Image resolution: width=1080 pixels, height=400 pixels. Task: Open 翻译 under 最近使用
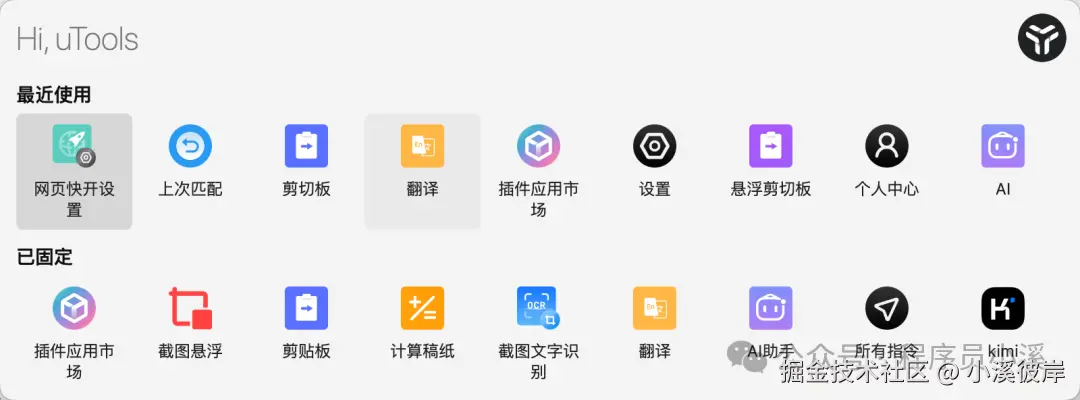(422, 160)
